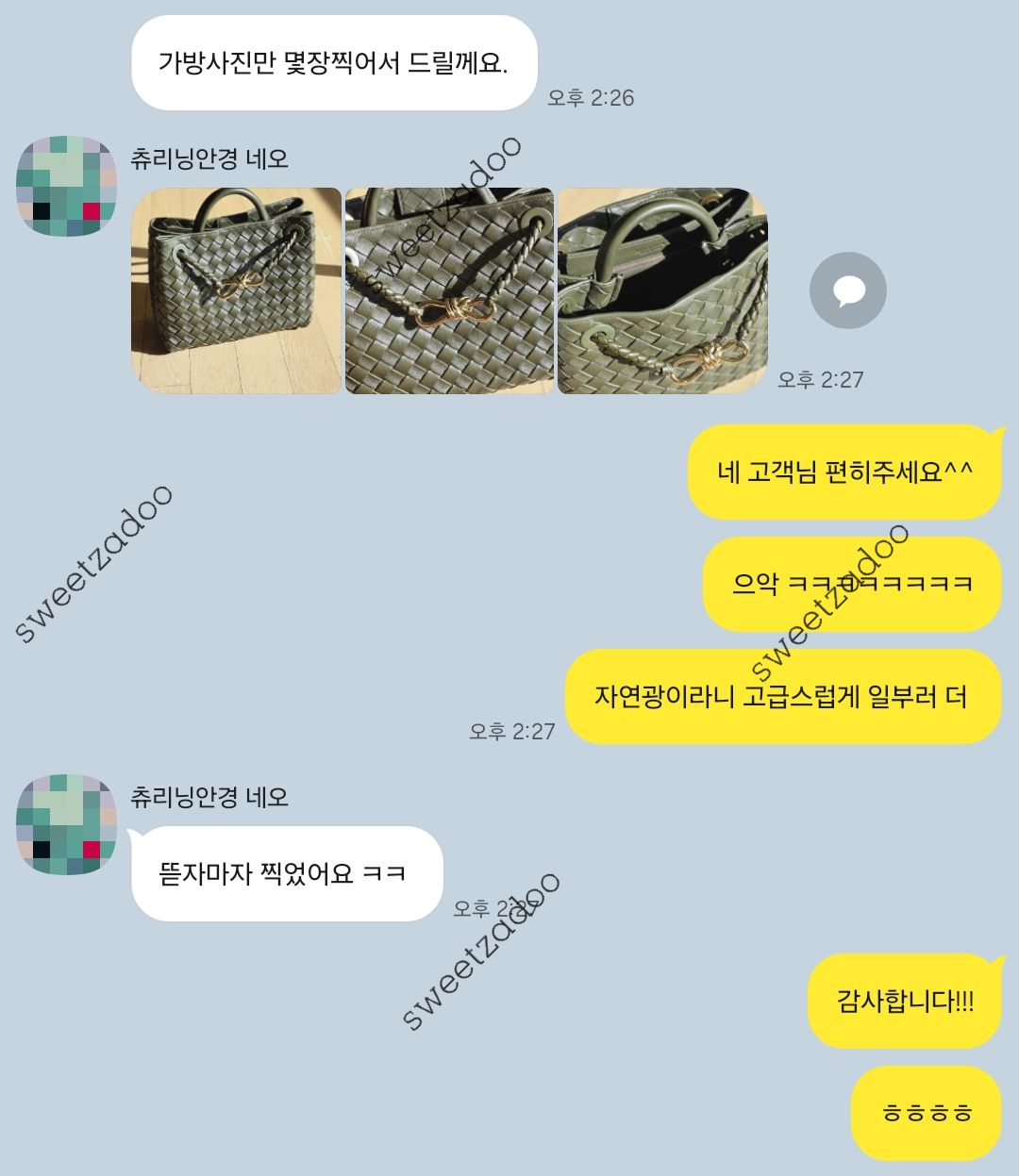Open the middle close-up photo of the bag's weave

coord(449,290)
